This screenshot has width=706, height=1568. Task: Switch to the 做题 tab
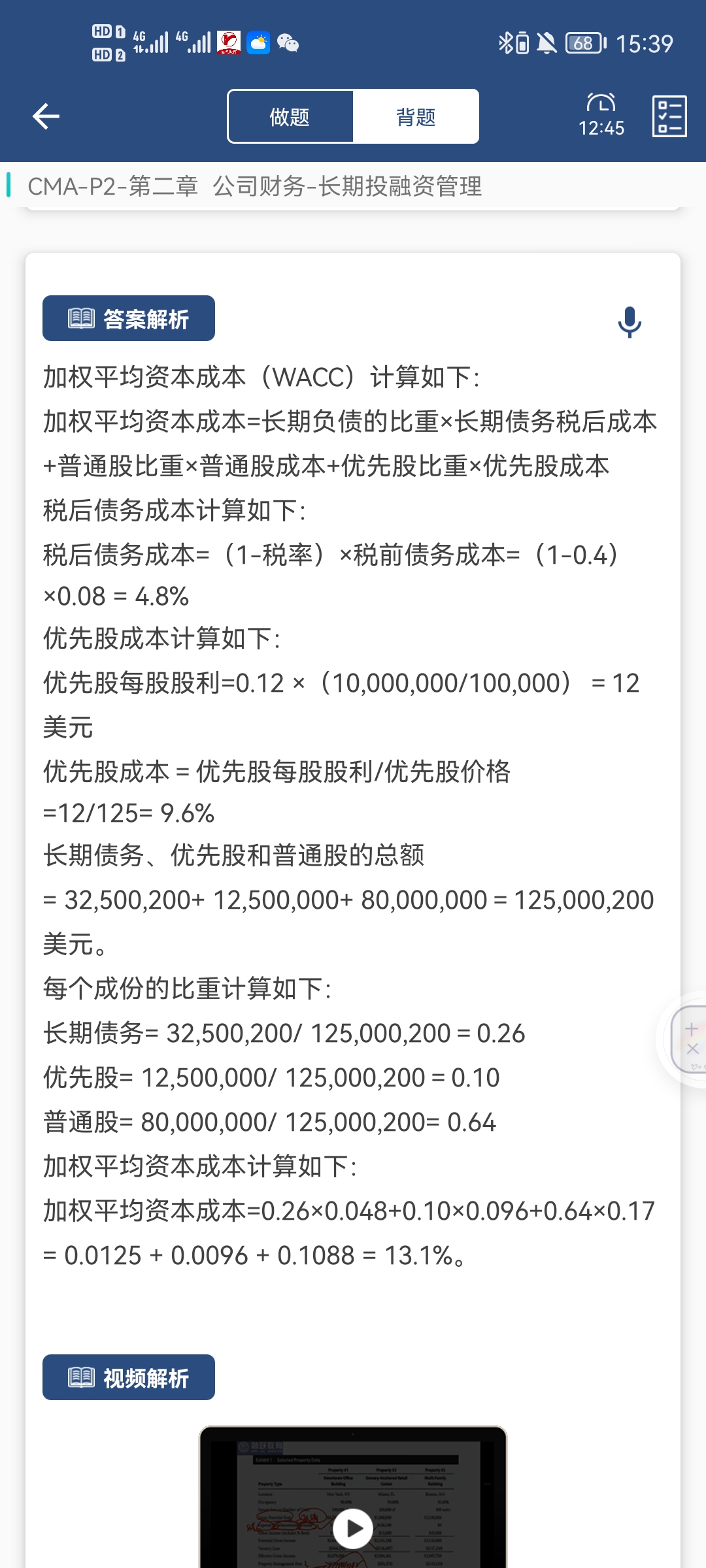tap(290, 117)
